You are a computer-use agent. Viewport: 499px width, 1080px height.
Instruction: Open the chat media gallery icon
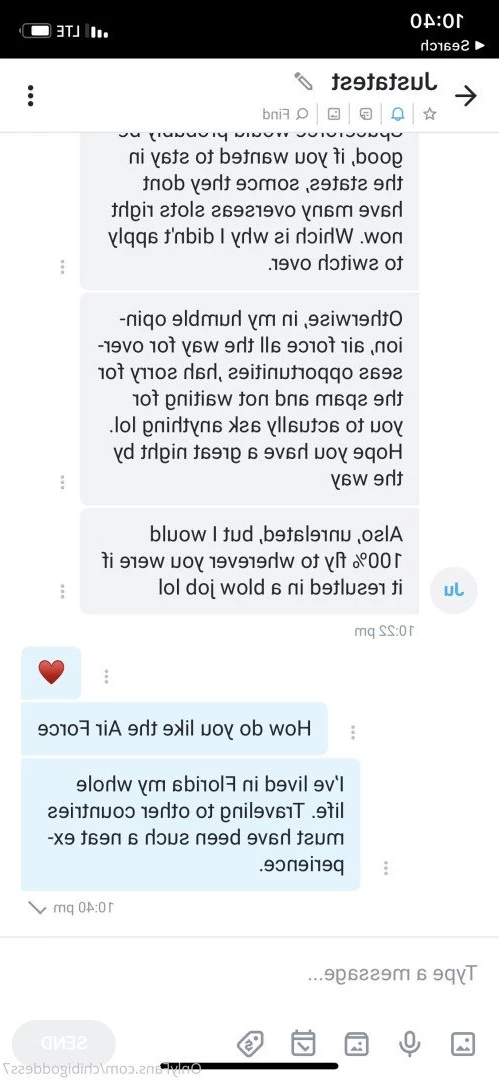pos(334,114)
